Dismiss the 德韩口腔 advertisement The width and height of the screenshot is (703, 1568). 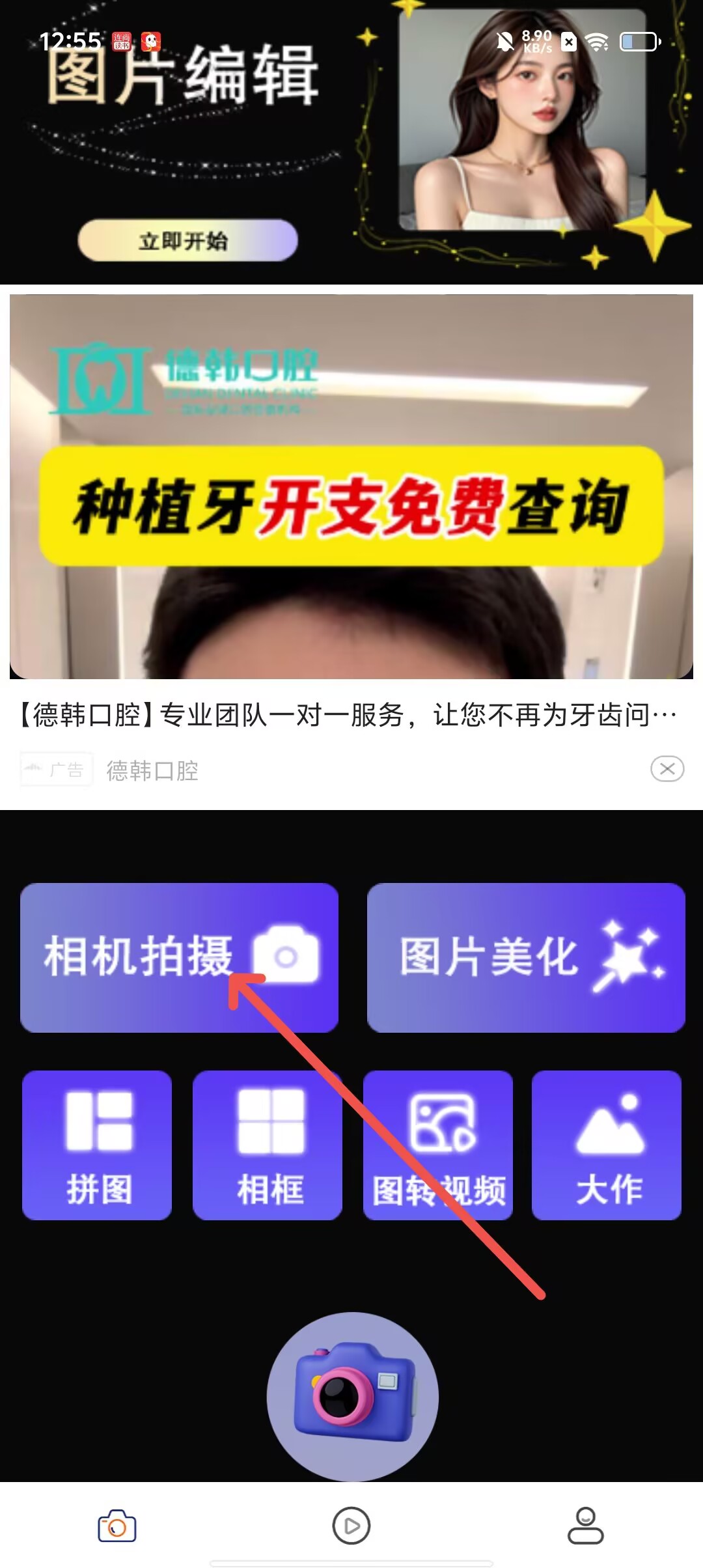[667, 769]
